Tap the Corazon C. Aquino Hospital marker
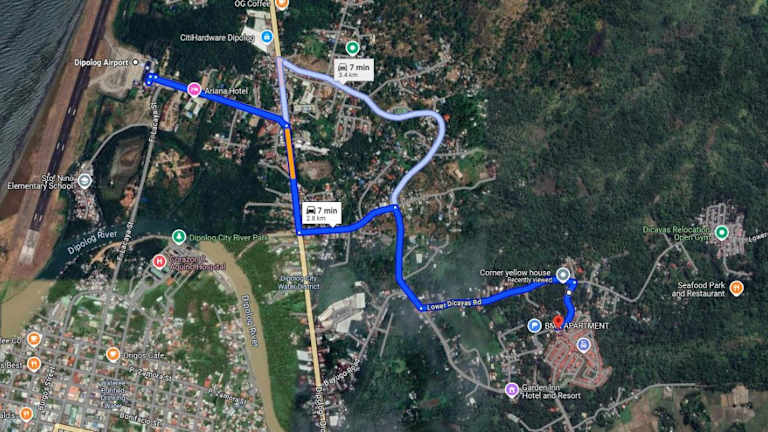Screen dimensions: 768x432 coord(158,262)
